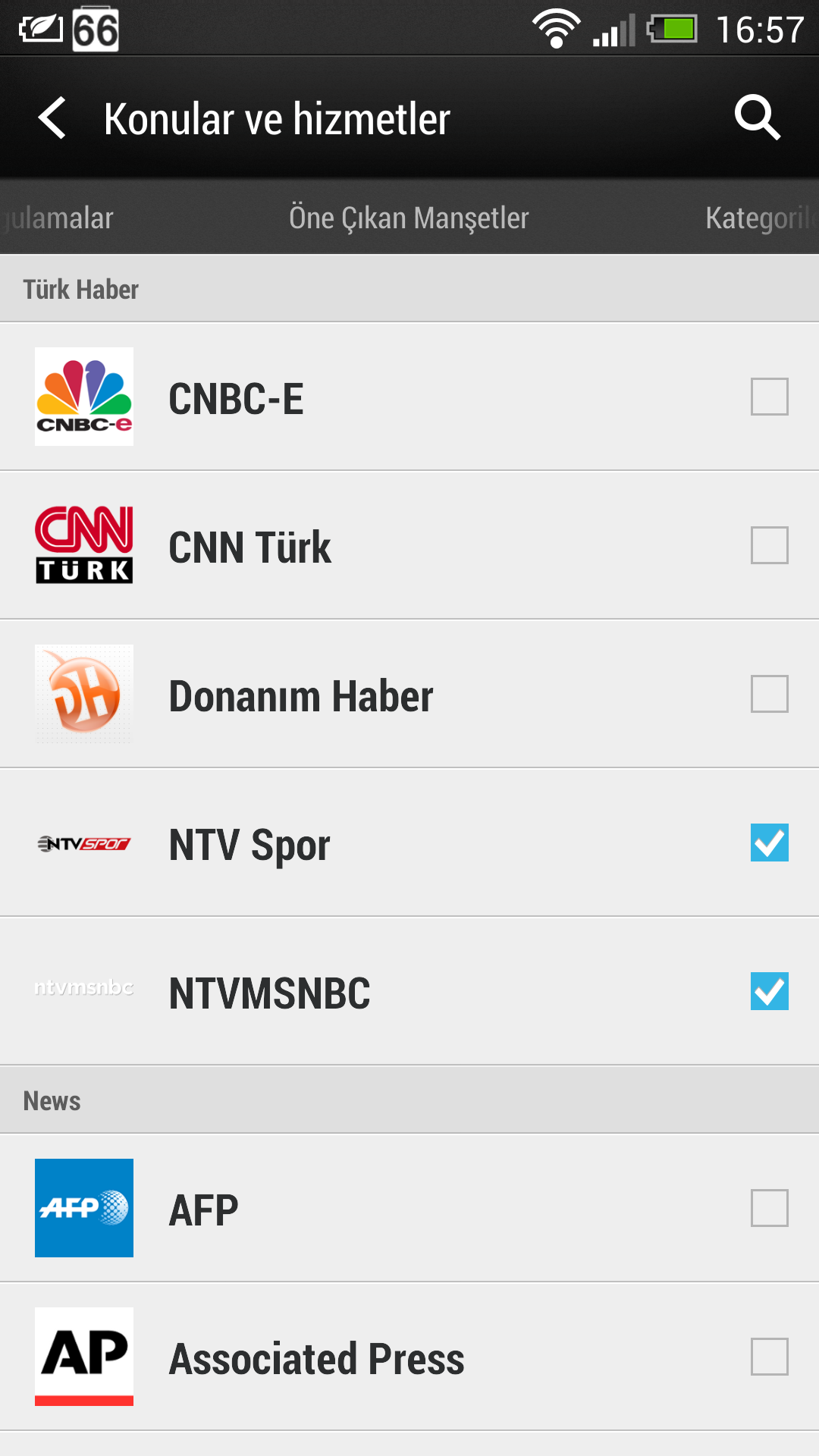Image resolution: width=819 pixels, height=1456 pixels.
Task: Select the Öne Çıkan Manşetler tab
Action: [x=409, y=218]
